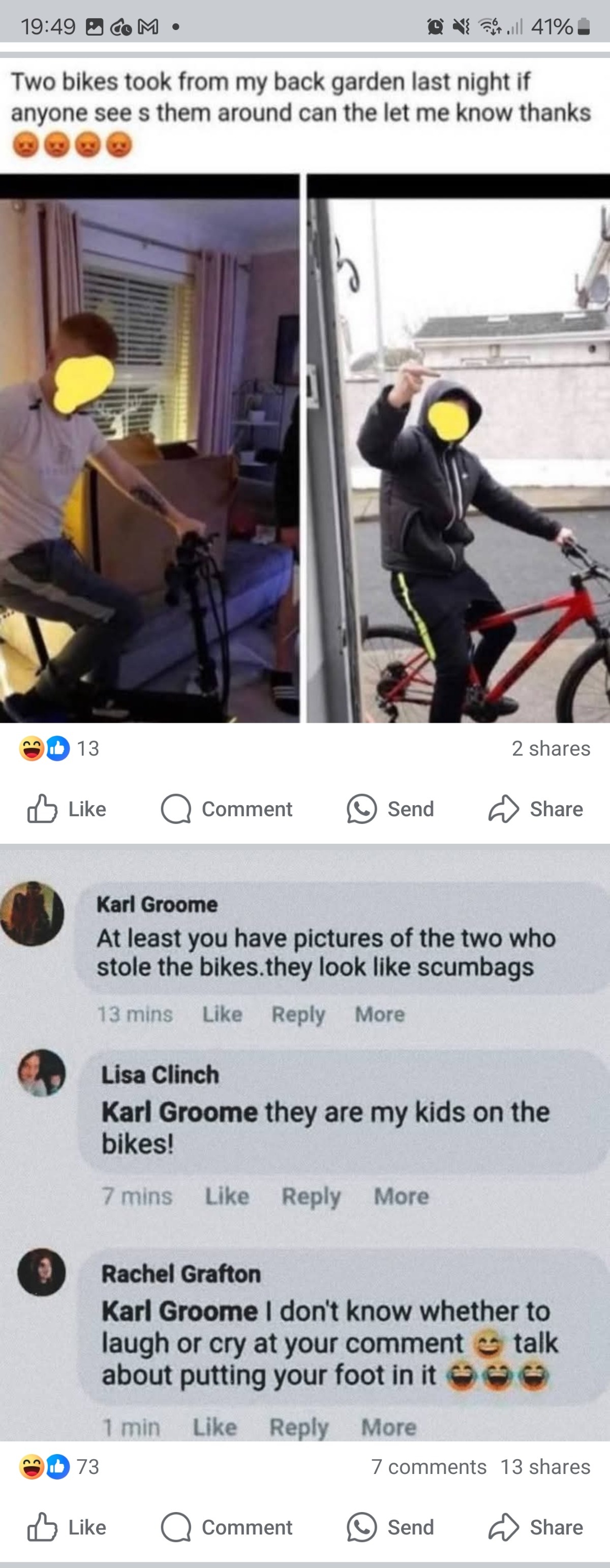
Task: Tap Comment under the 7 comments count
Action: click(x=227, y=1527)
